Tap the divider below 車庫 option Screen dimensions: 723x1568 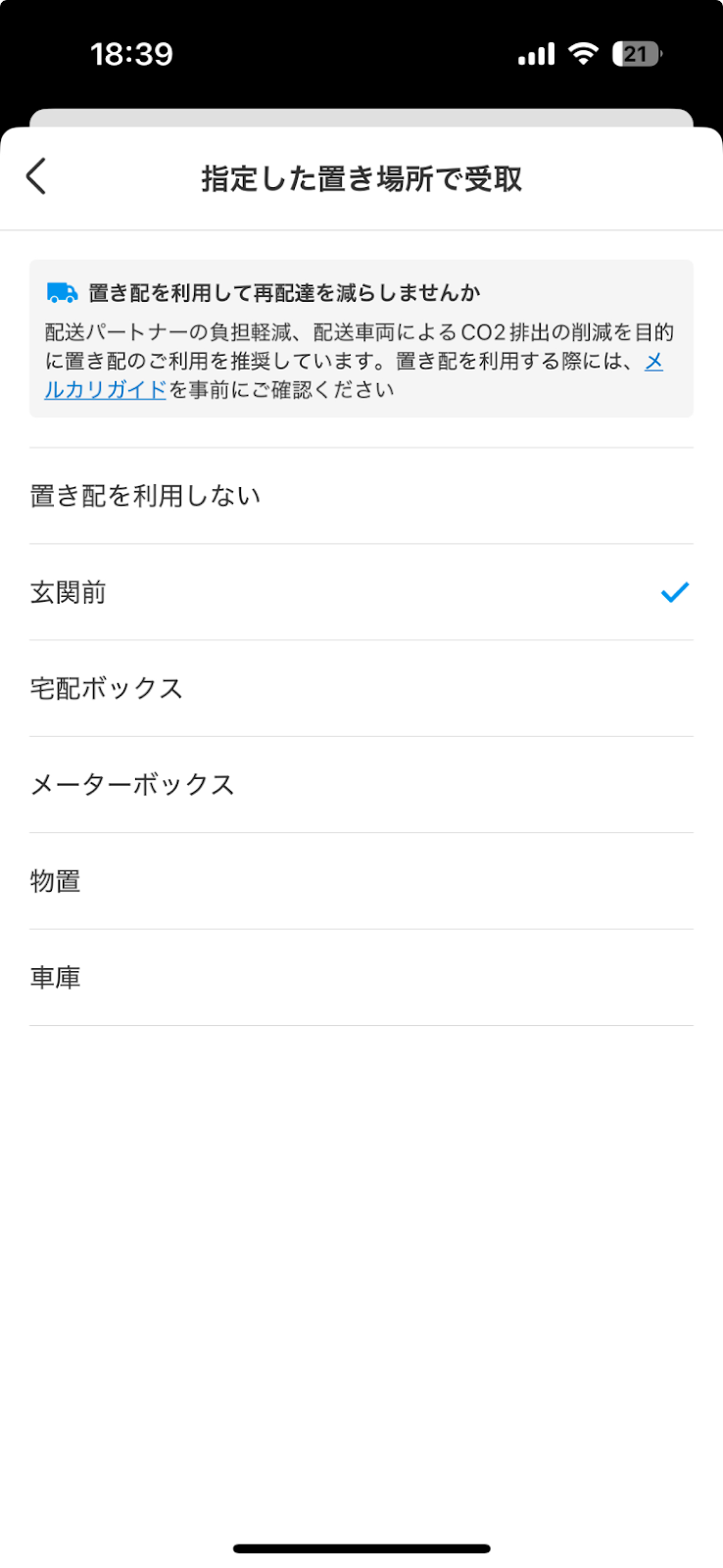coord(361,1025)
